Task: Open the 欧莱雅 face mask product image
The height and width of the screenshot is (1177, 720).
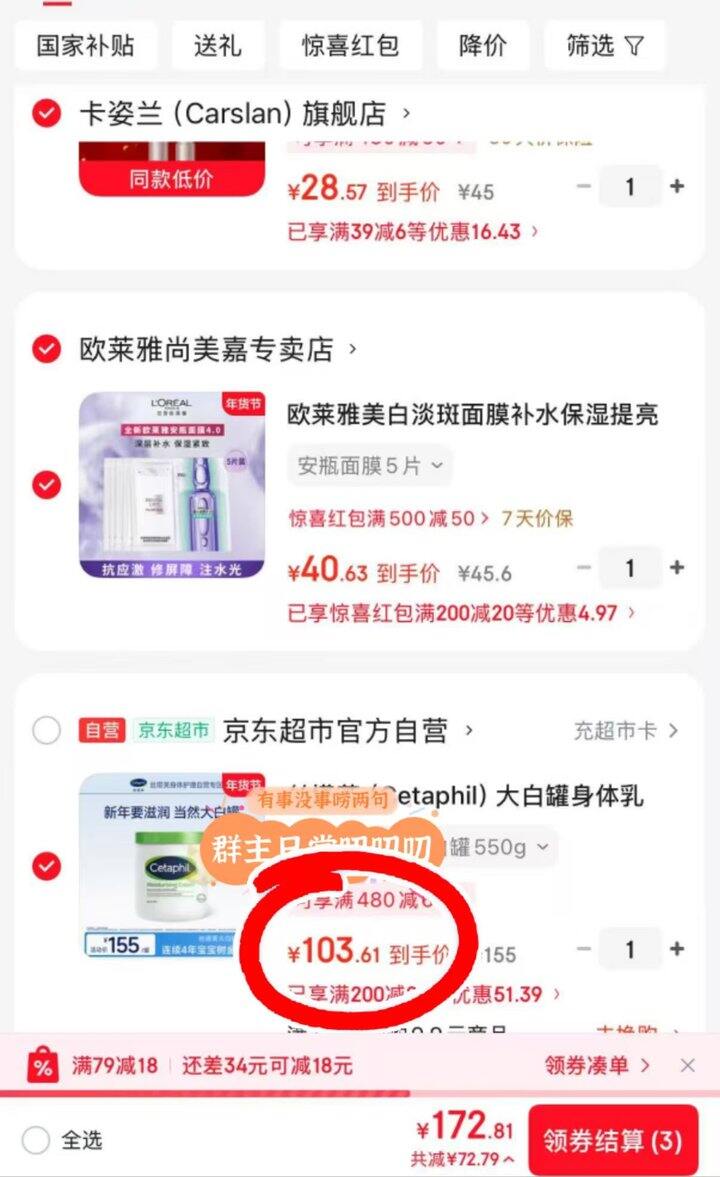Action: point(172,485)
